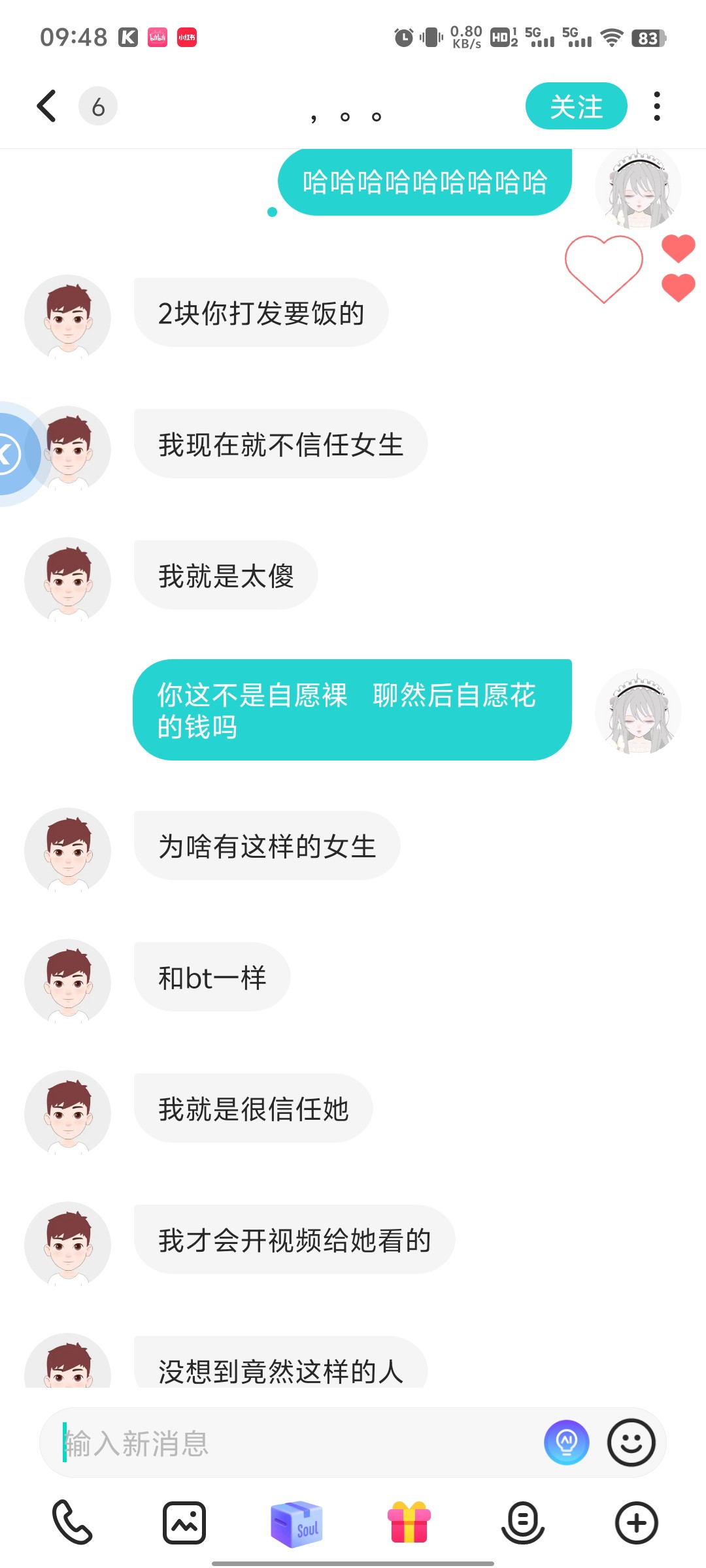The image size is (706, 1568).
Task: Tap the heart outline beside my avatar
Action: pos(604,268)
